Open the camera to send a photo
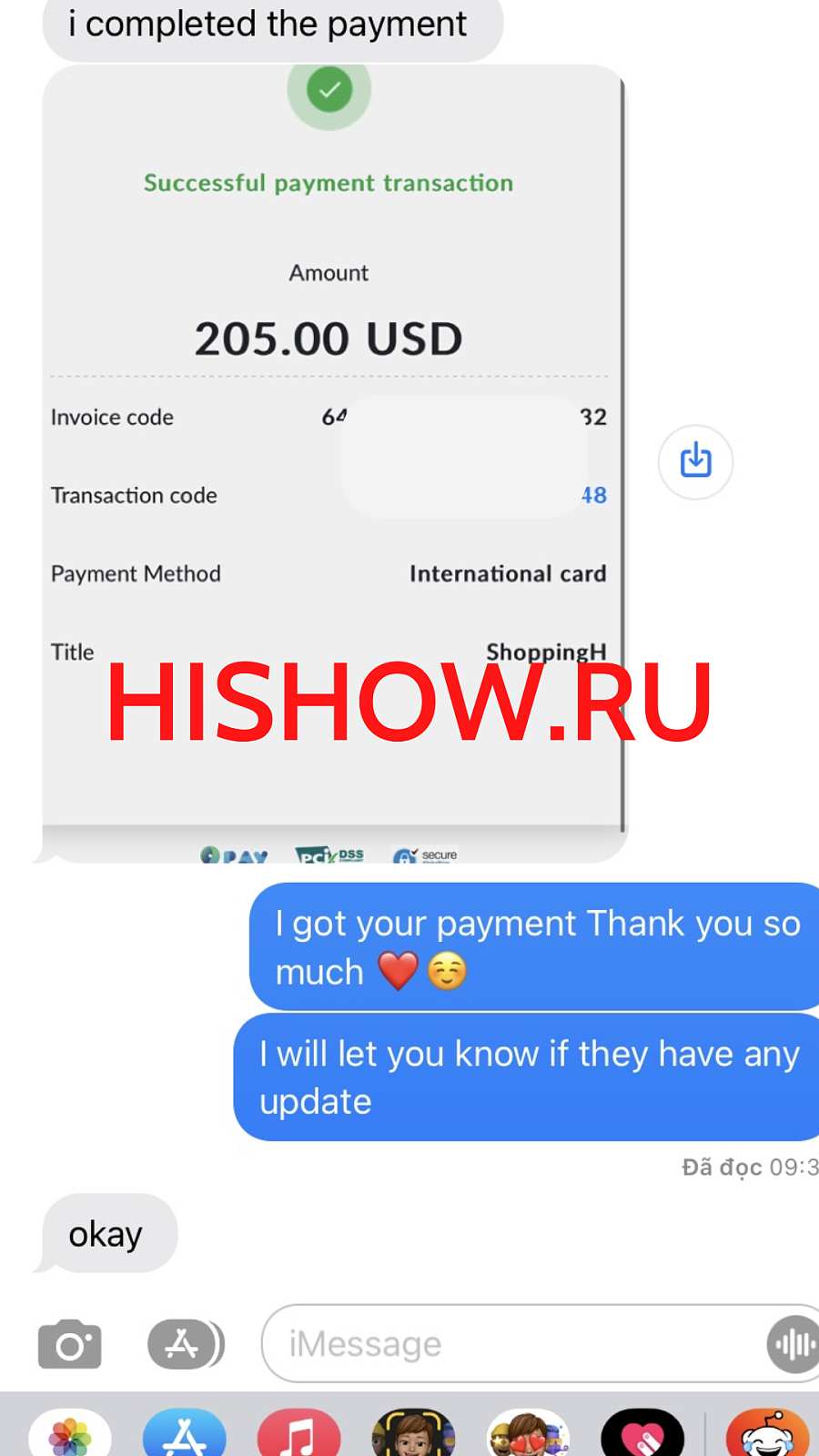The height and width of the screenshot is (1456, 819). [x=69, y=1344]
